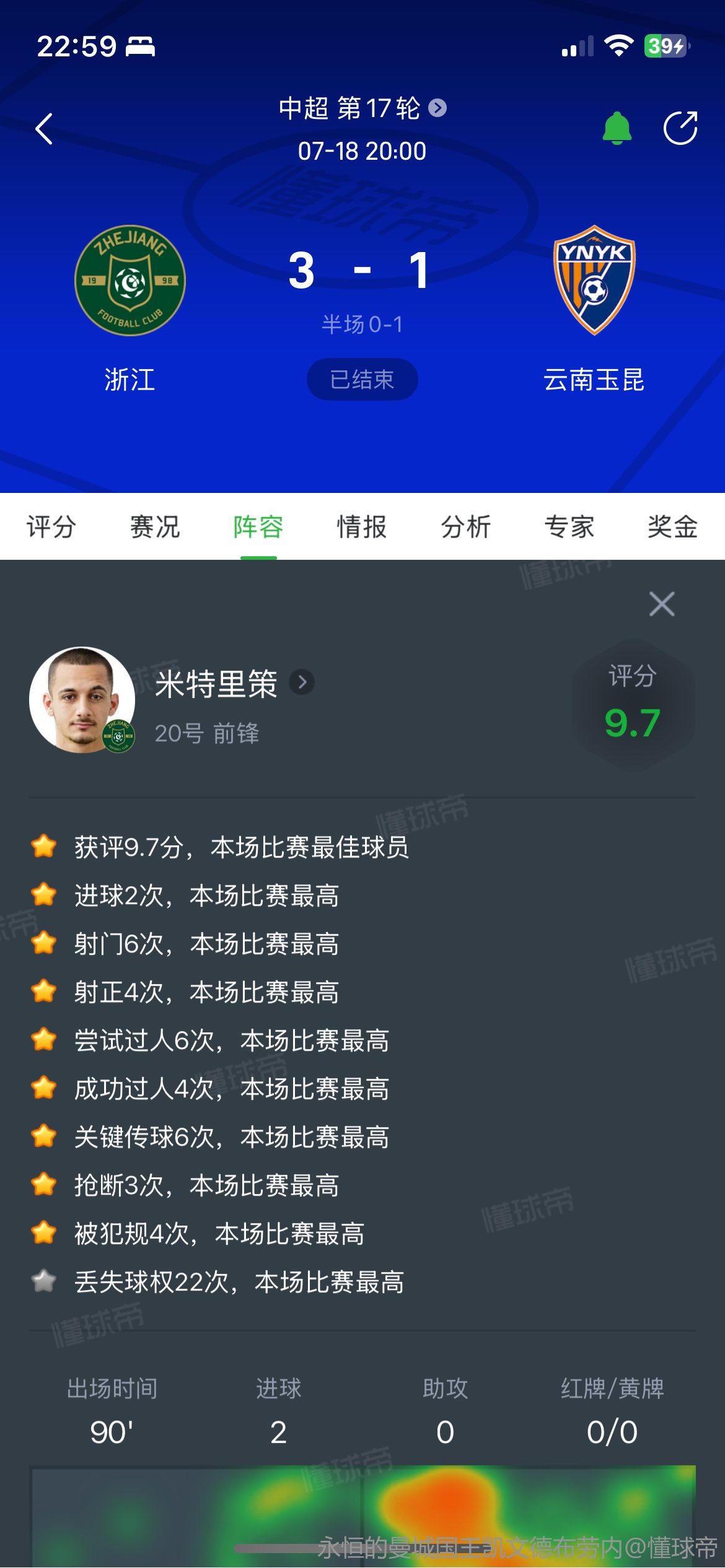This screenshot has height=1568, width=725.
Task: Switch to the 评分 tab
Action: (51, 527)
